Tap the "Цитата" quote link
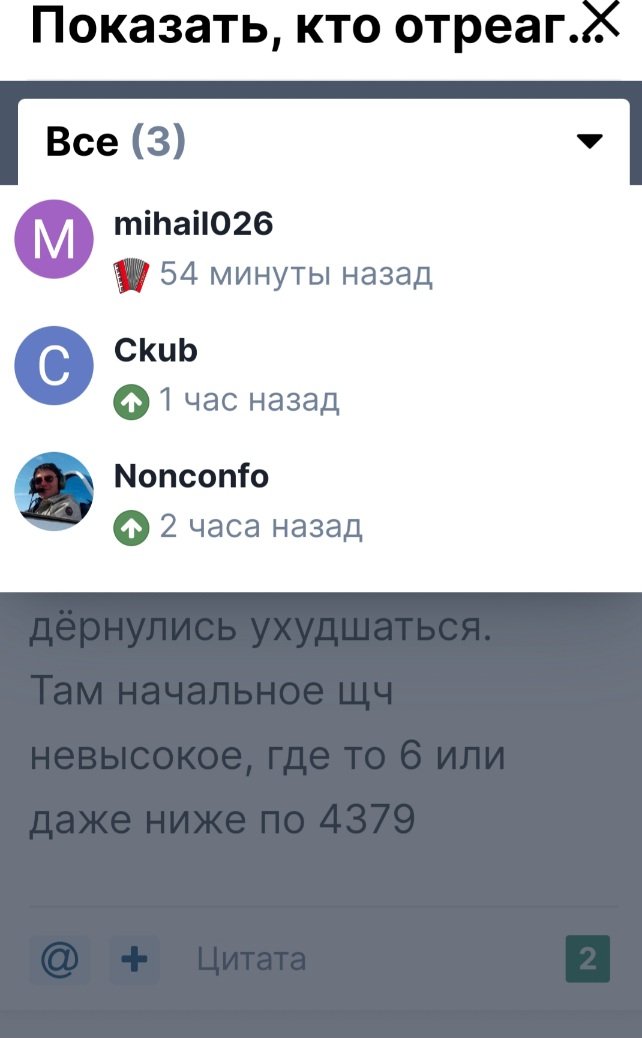The width and height of the screenshot is (642, 1038). click(x=252, y=959)
